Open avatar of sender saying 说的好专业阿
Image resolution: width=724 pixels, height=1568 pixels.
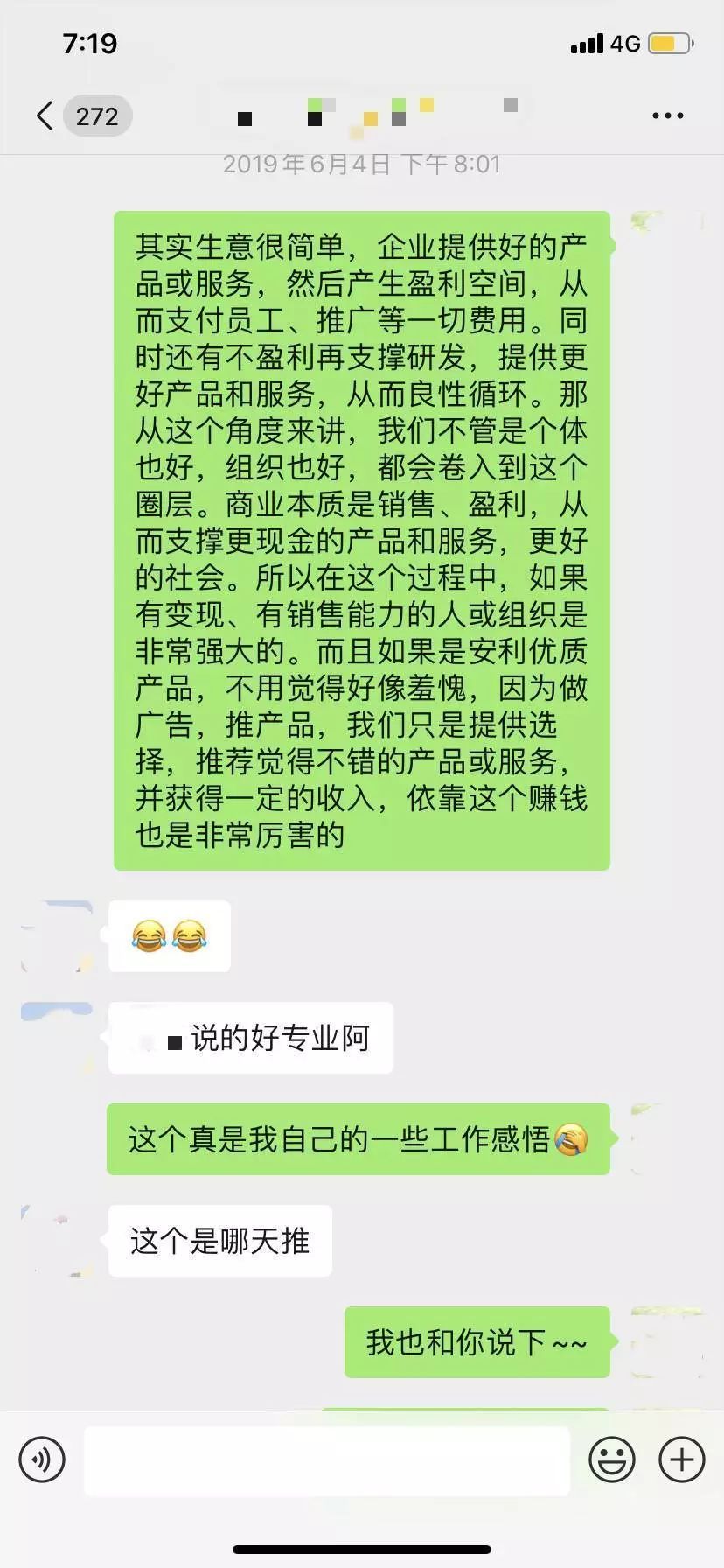(x=57, y=1038)
